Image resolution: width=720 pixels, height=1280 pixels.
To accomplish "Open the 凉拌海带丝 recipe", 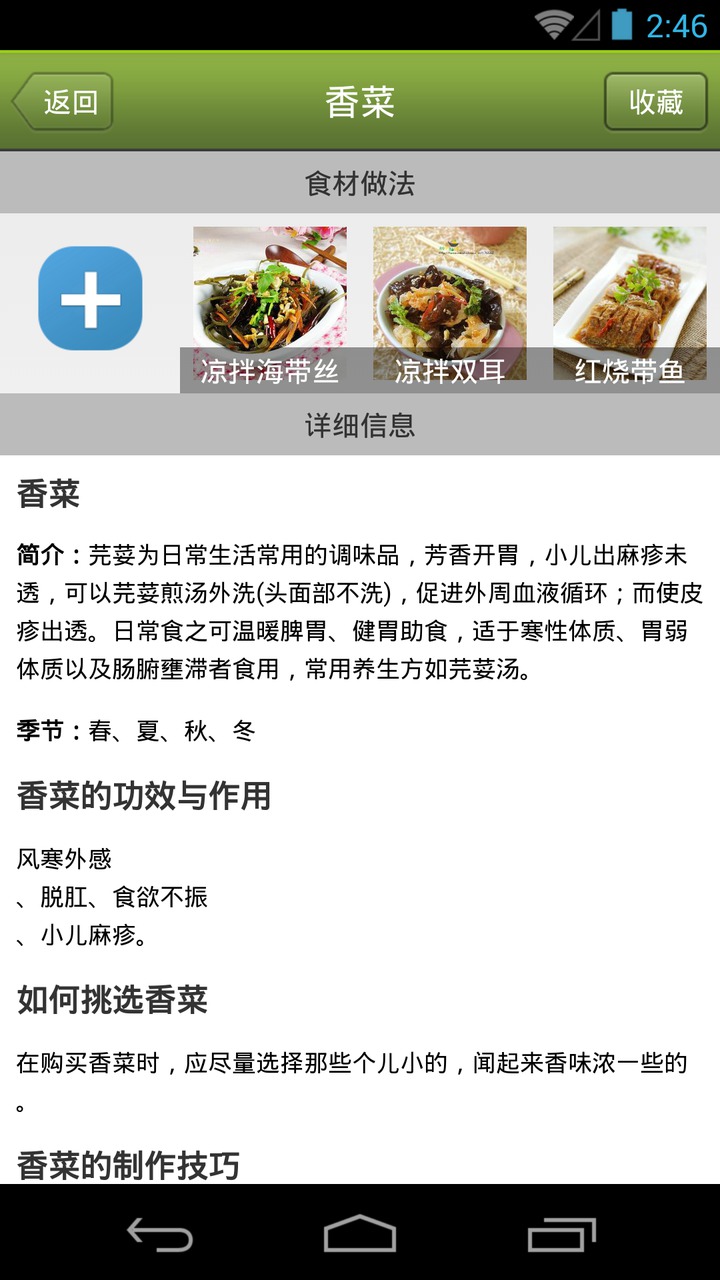I will pyautogui.click(x=271, y=300).
